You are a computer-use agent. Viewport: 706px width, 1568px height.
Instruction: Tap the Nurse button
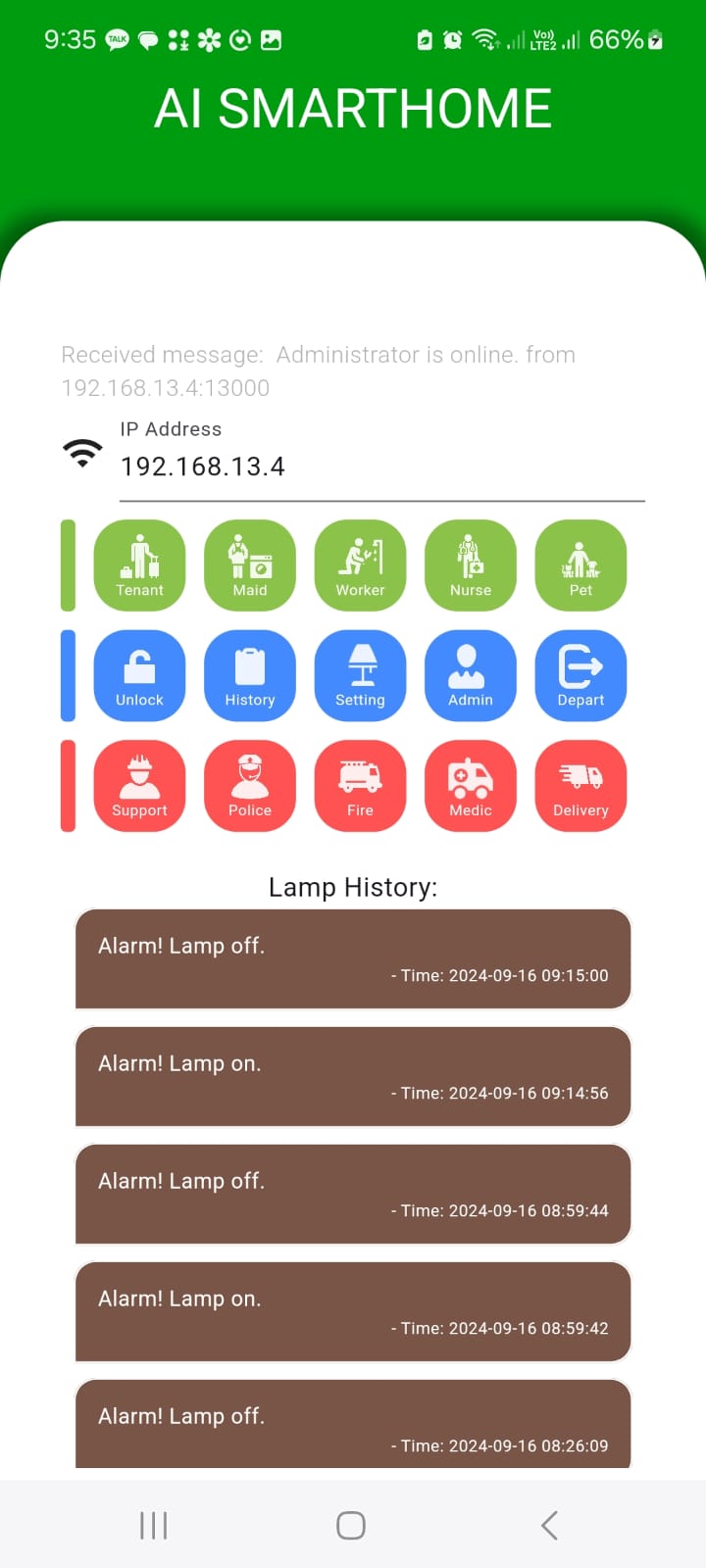471,565
